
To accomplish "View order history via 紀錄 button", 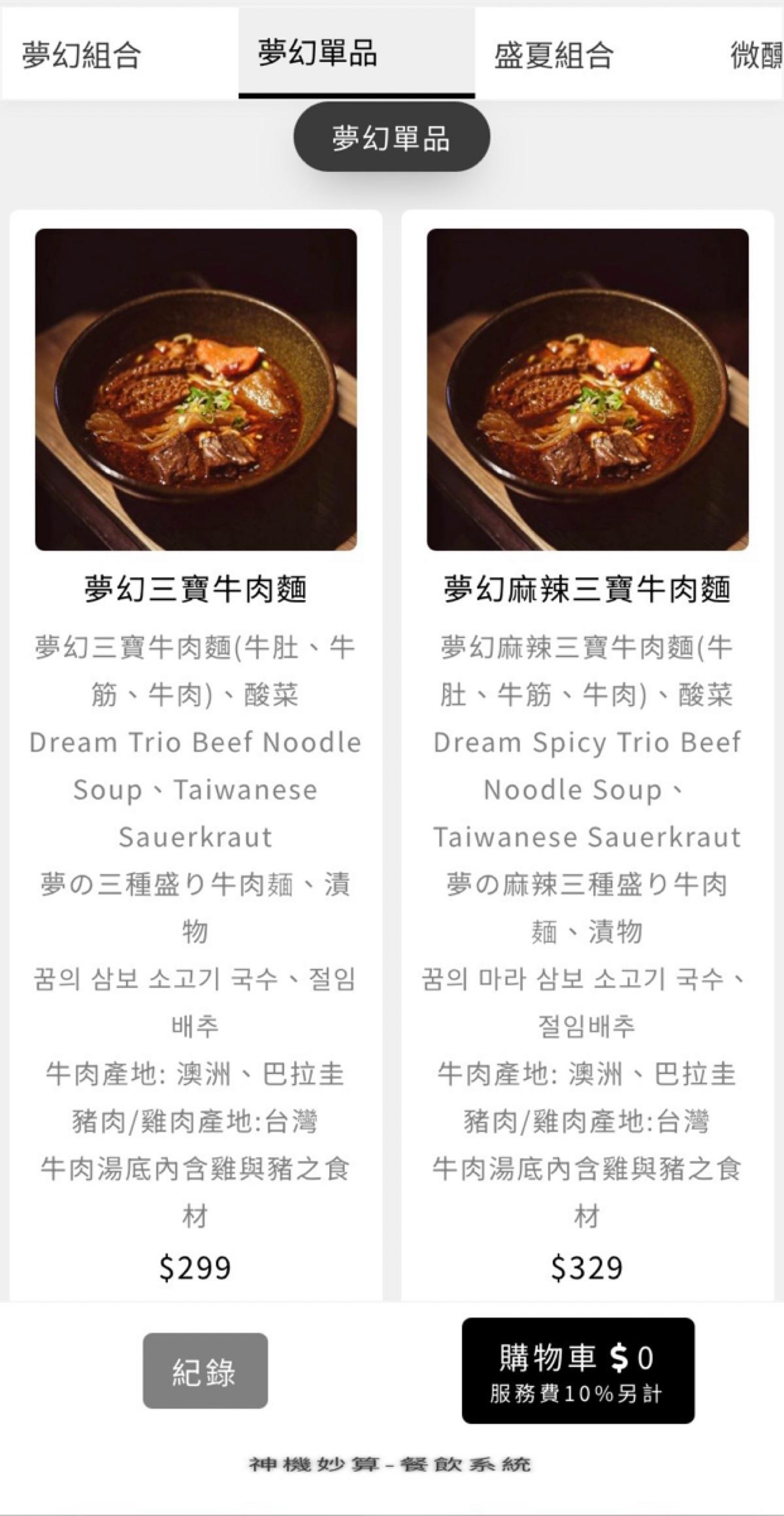I will [x=205, y=1371].
